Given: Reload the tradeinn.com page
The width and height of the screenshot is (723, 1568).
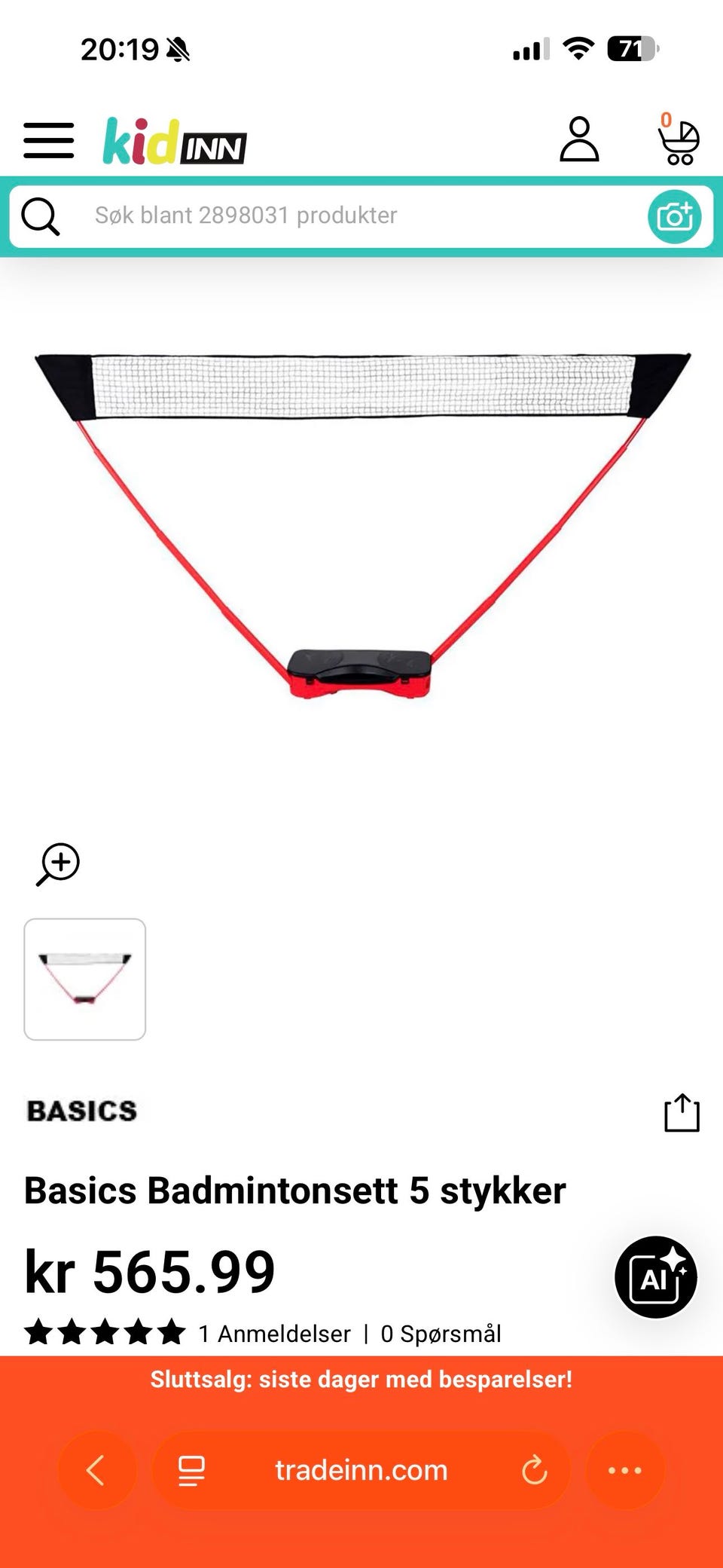Looking at the screenshot, I should click(x=534, y=1470).
